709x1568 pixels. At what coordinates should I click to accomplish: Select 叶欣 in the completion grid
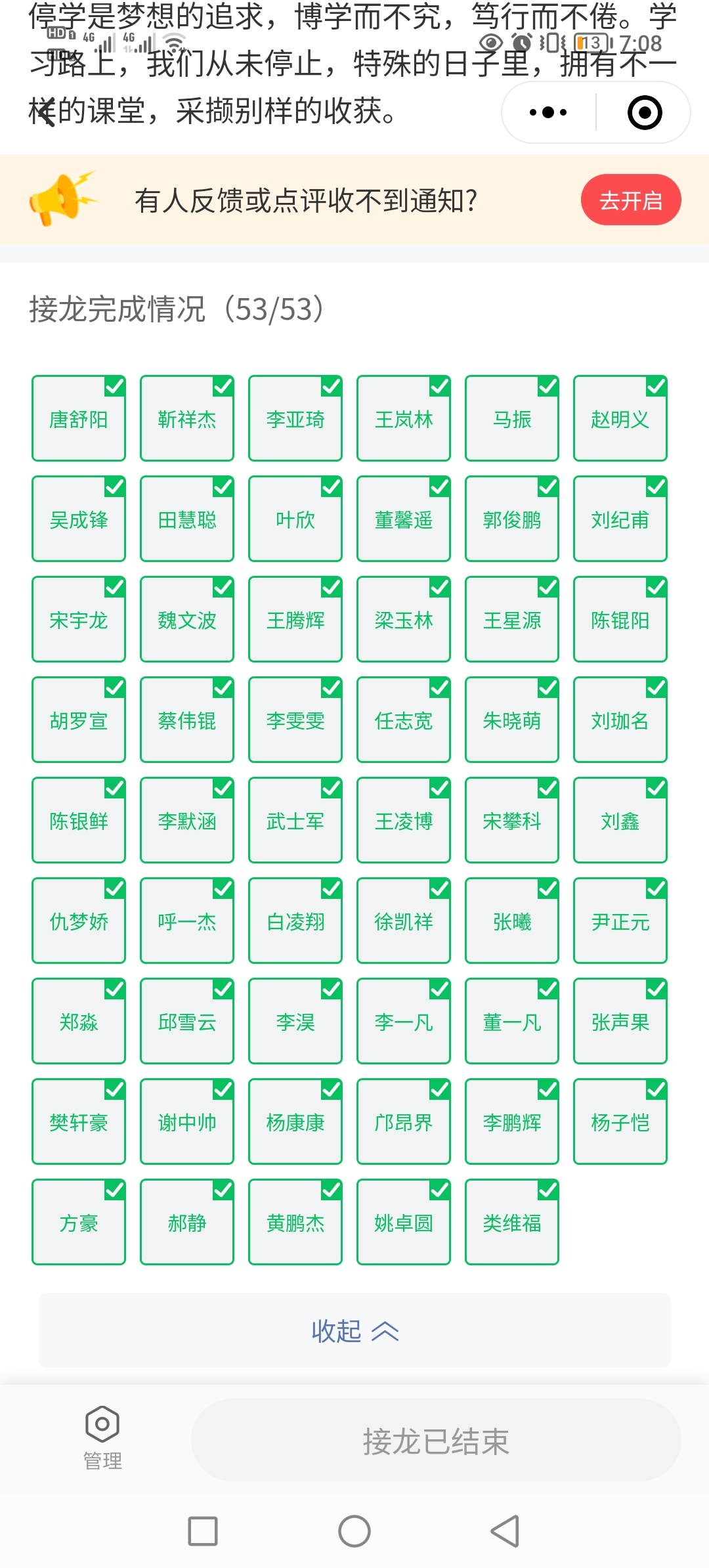[x=295, y=519]
